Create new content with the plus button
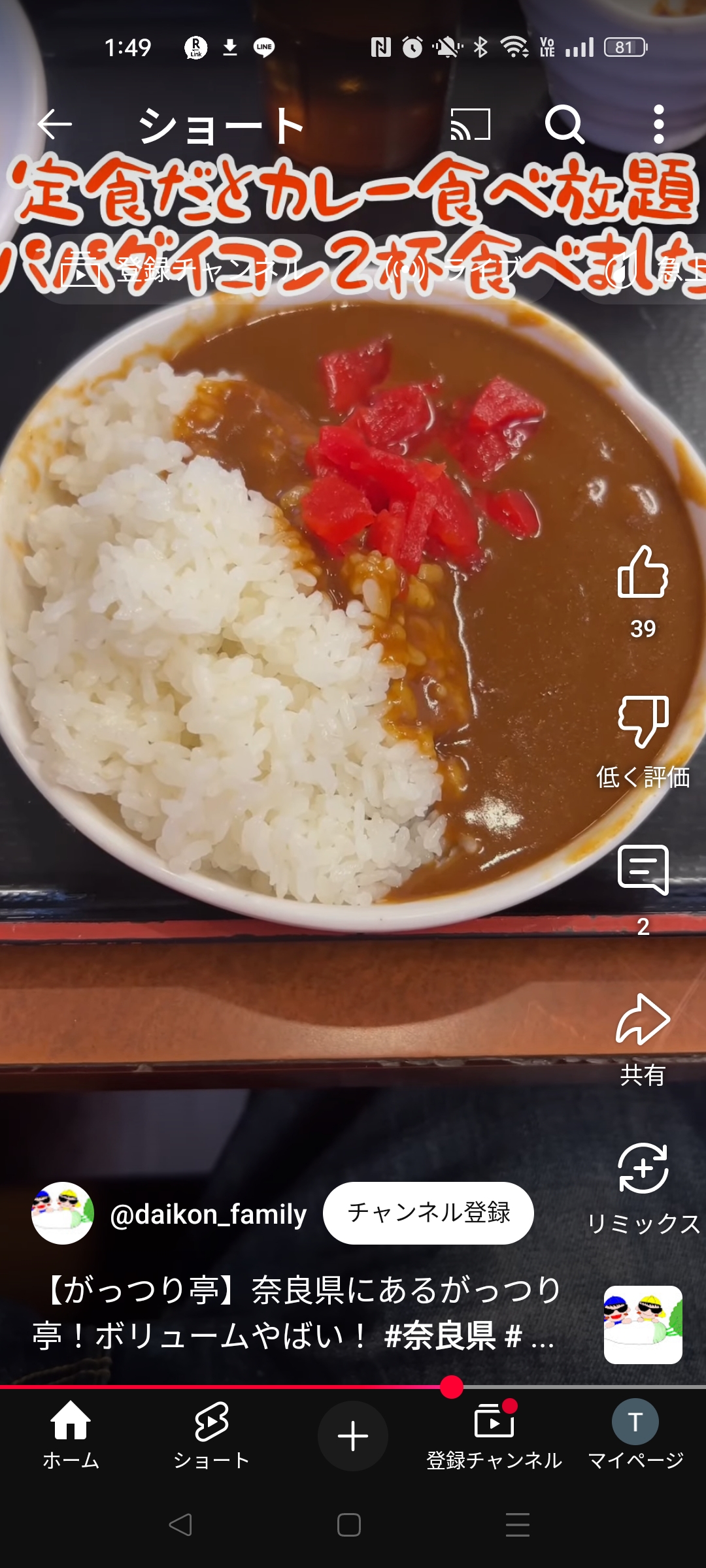Image resolution: width=706 pixels, height=1568 pixels. coord(353,1436)
